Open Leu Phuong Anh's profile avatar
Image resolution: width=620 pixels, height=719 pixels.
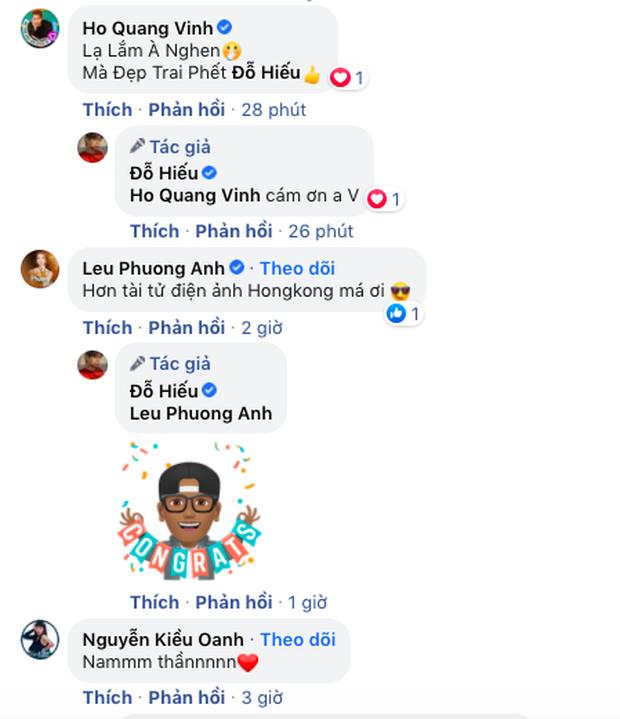pyautogui.click(x=40, y=269)
